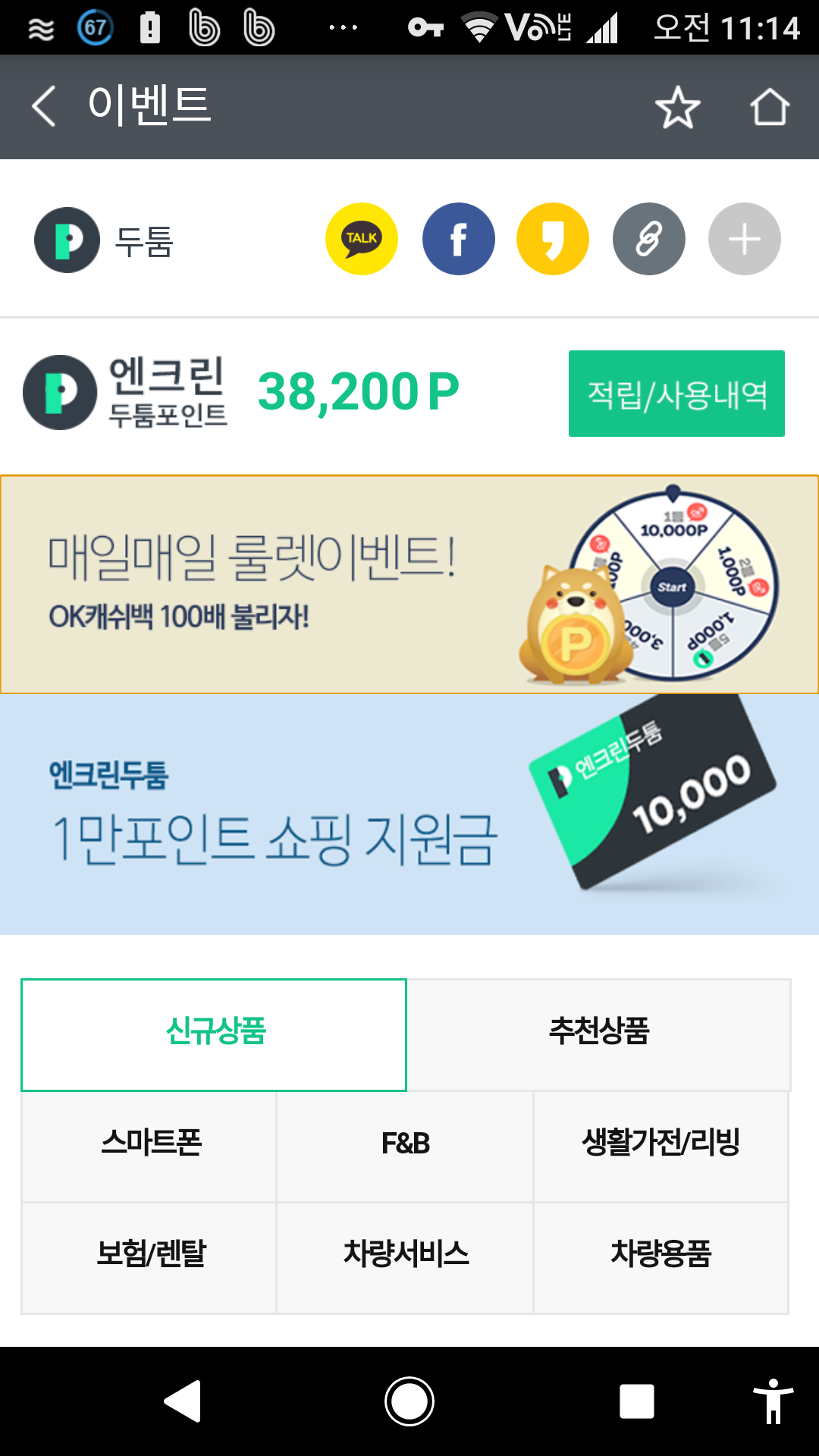This screenshot has width=819, height=1456.
Task: Open more share options with the plus icon
Action: 744,239
